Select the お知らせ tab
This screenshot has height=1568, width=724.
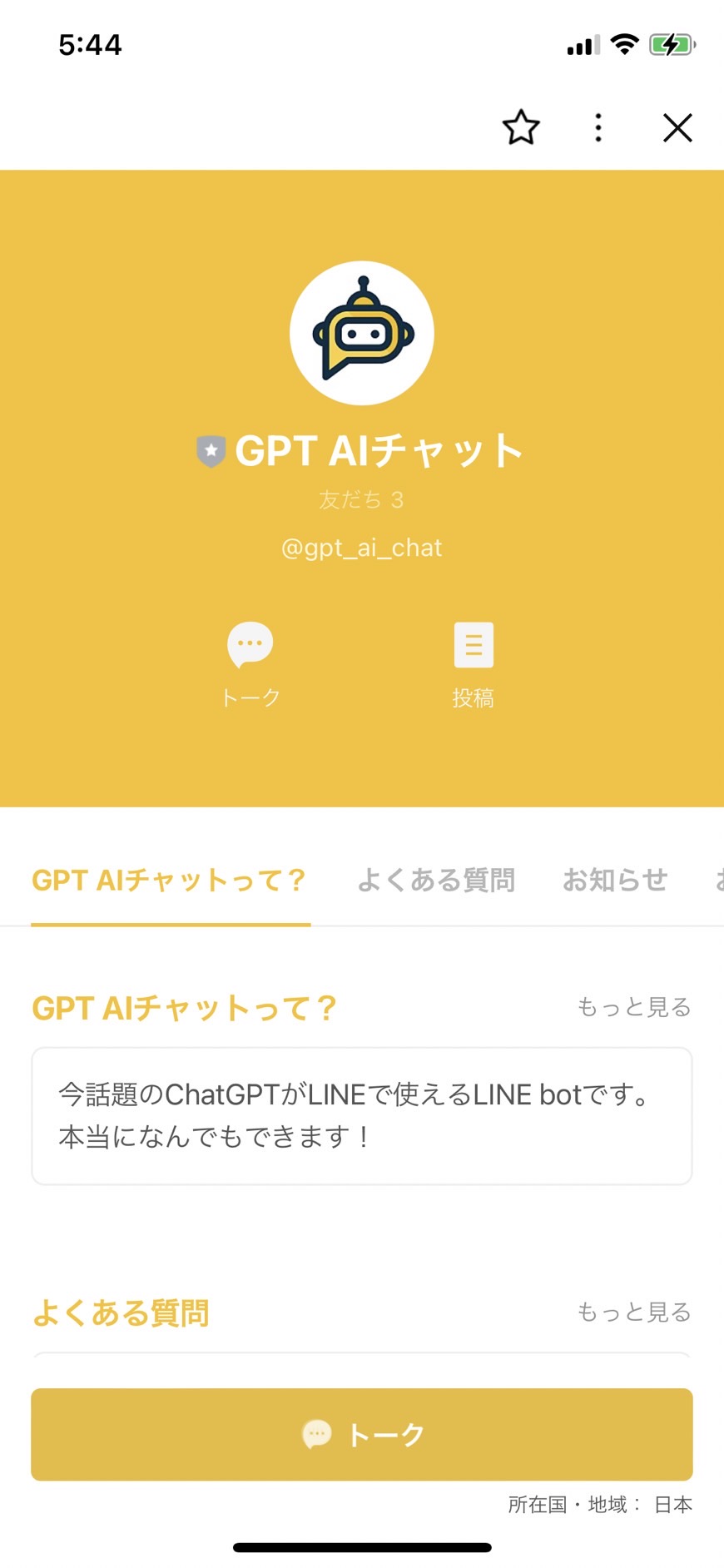[615, 881]
